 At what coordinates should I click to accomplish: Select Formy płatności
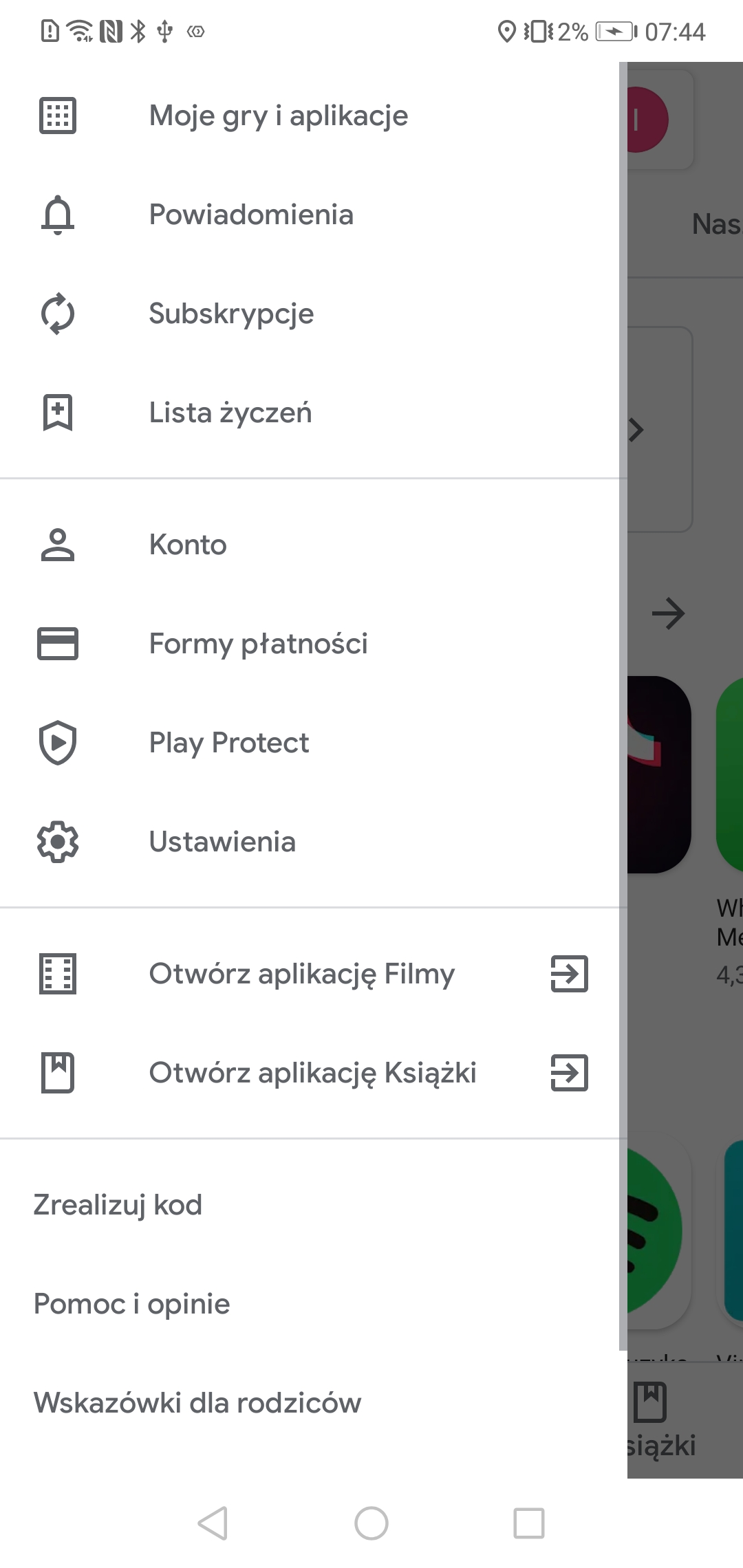click(x=310, y=644)
